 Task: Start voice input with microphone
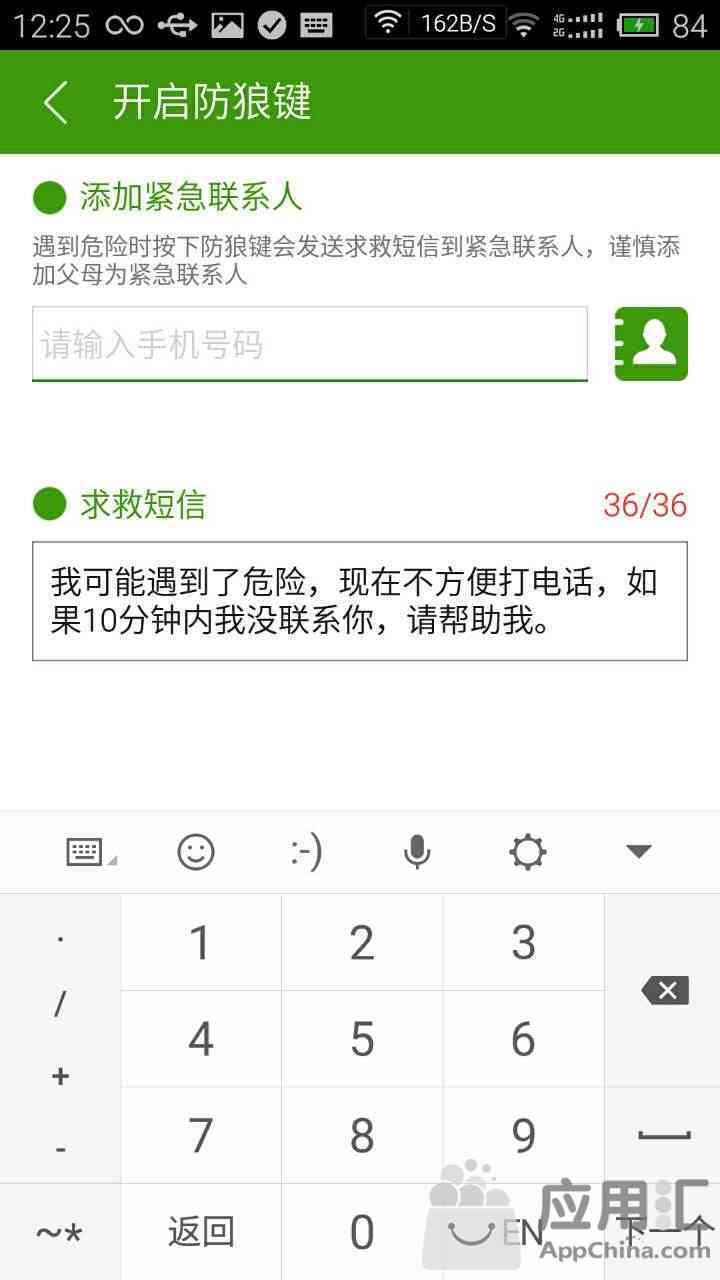[417, 852]
